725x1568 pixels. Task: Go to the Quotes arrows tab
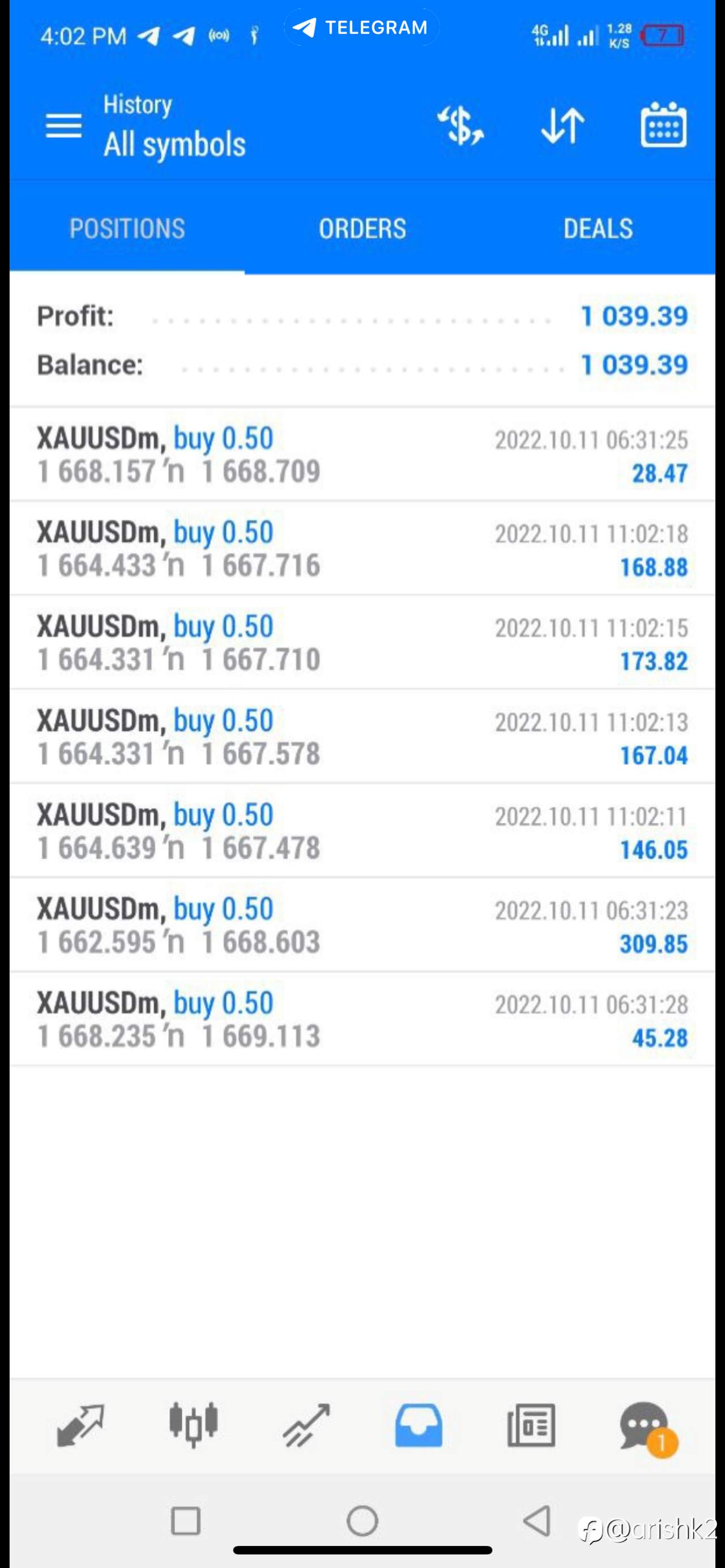click(80, 1425)
